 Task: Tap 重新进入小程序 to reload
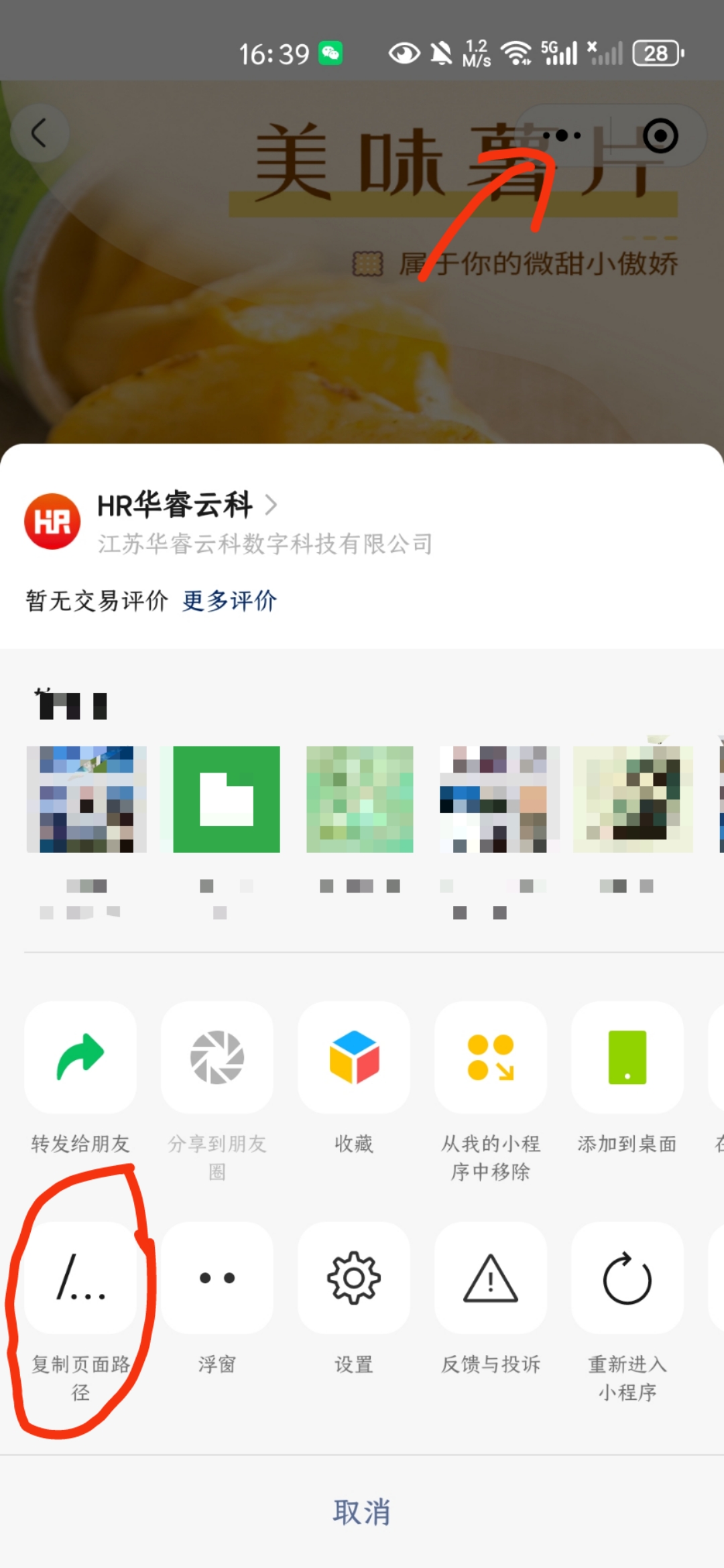point(627,1279)
